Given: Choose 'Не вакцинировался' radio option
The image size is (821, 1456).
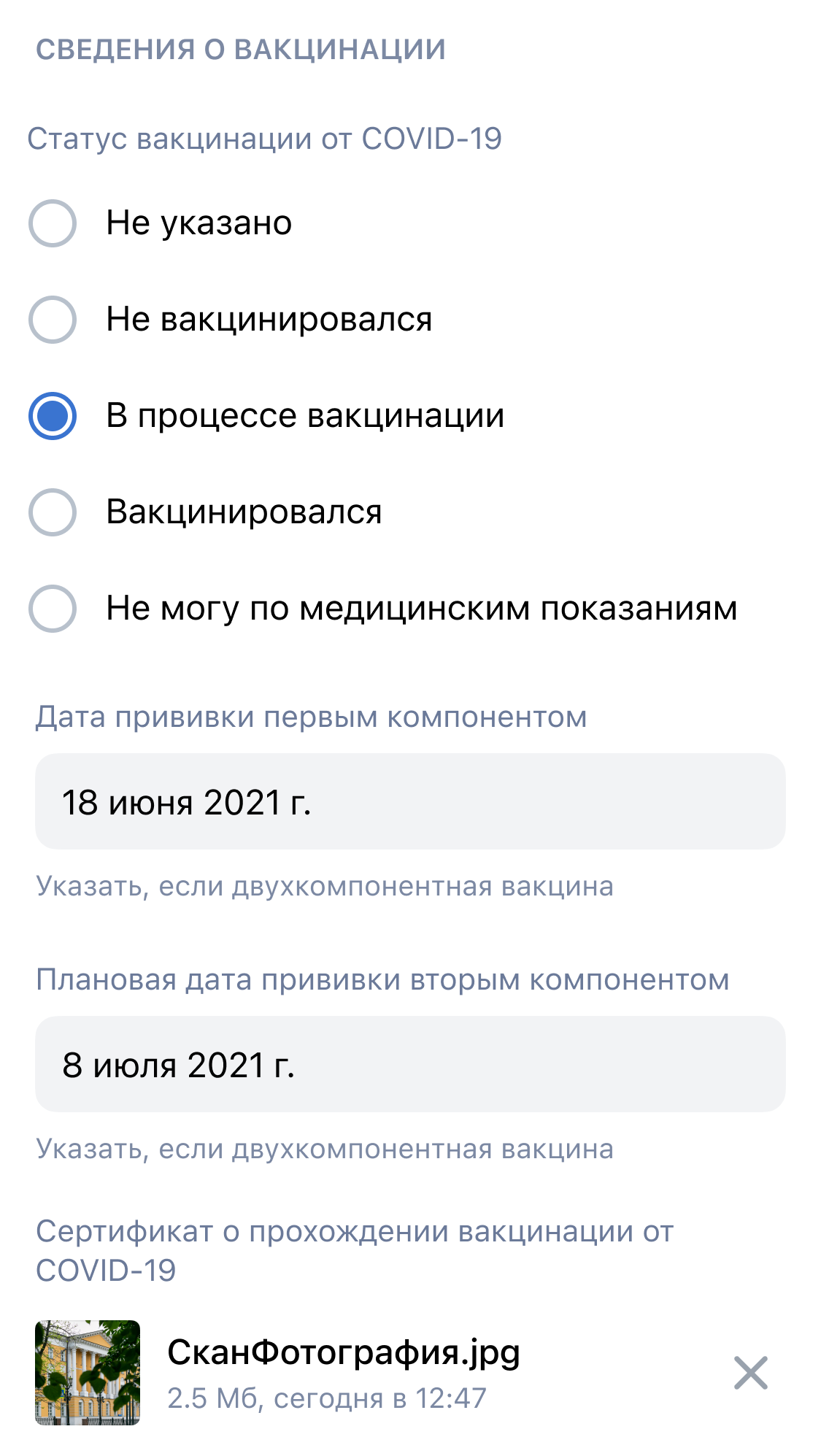Looking at the screenshot, I should [53, 320].
